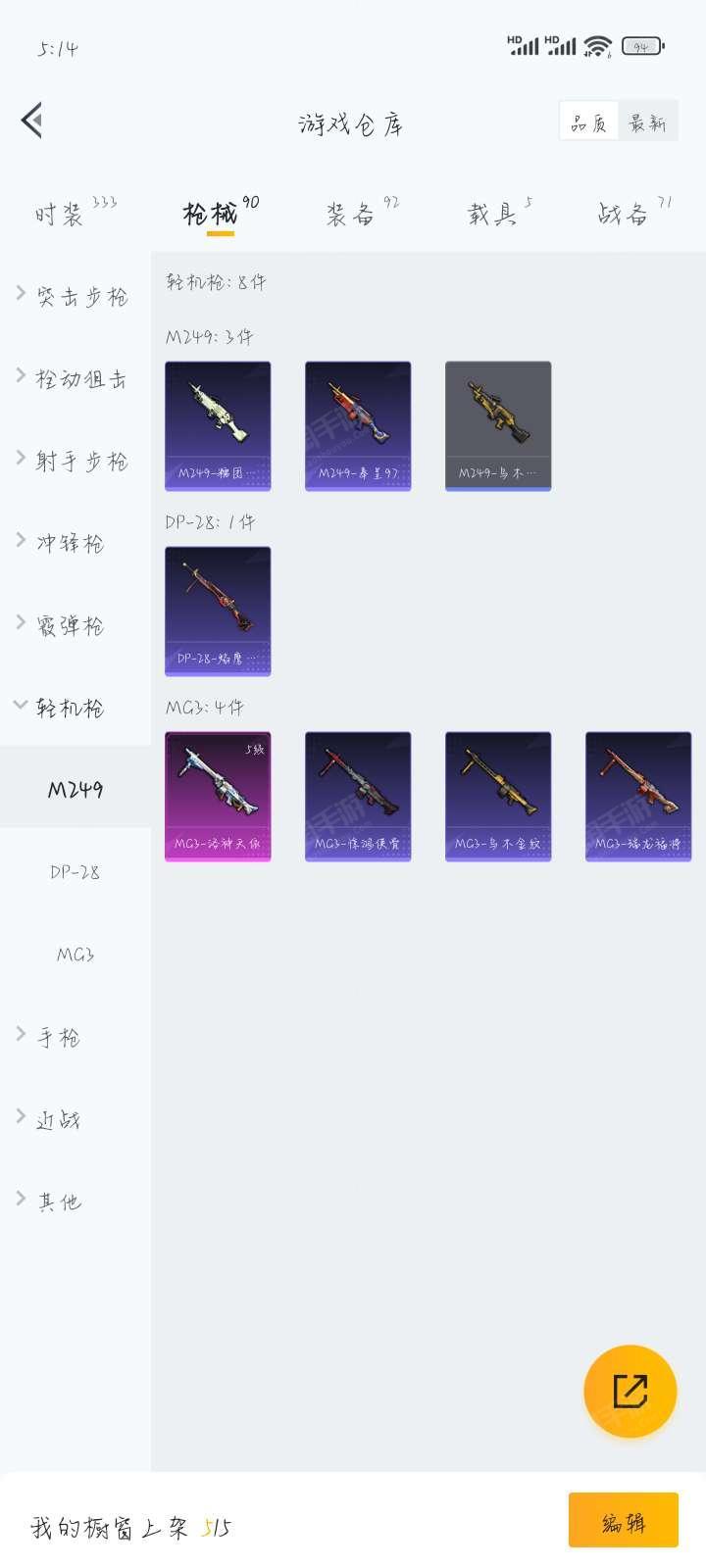706x1568 pixels.
Task: Expand the 栓动狙击 category
Action: [75, 378]
